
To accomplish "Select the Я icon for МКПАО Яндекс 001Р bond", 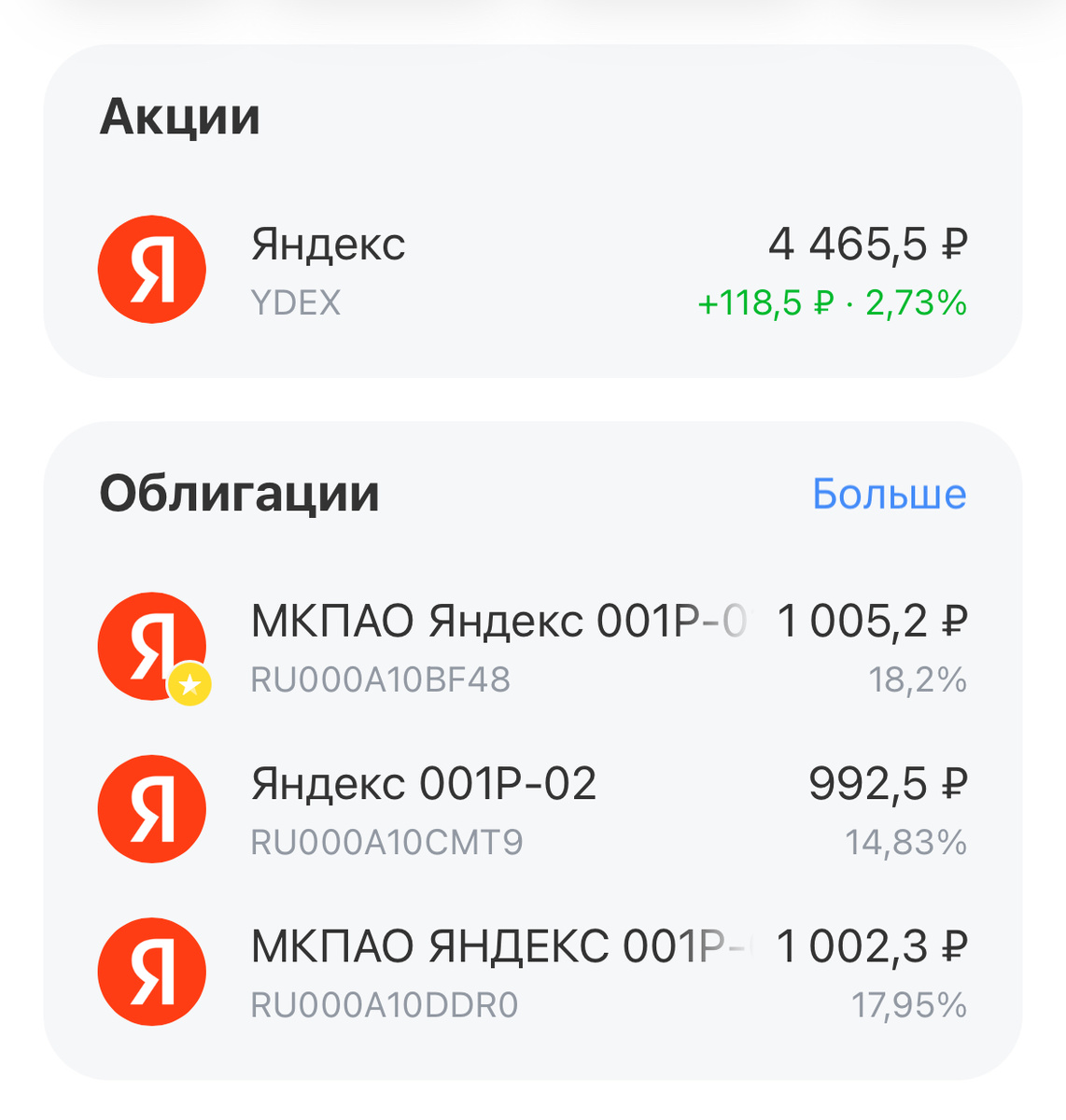I will pyautogui.click(x=151, y=646).
